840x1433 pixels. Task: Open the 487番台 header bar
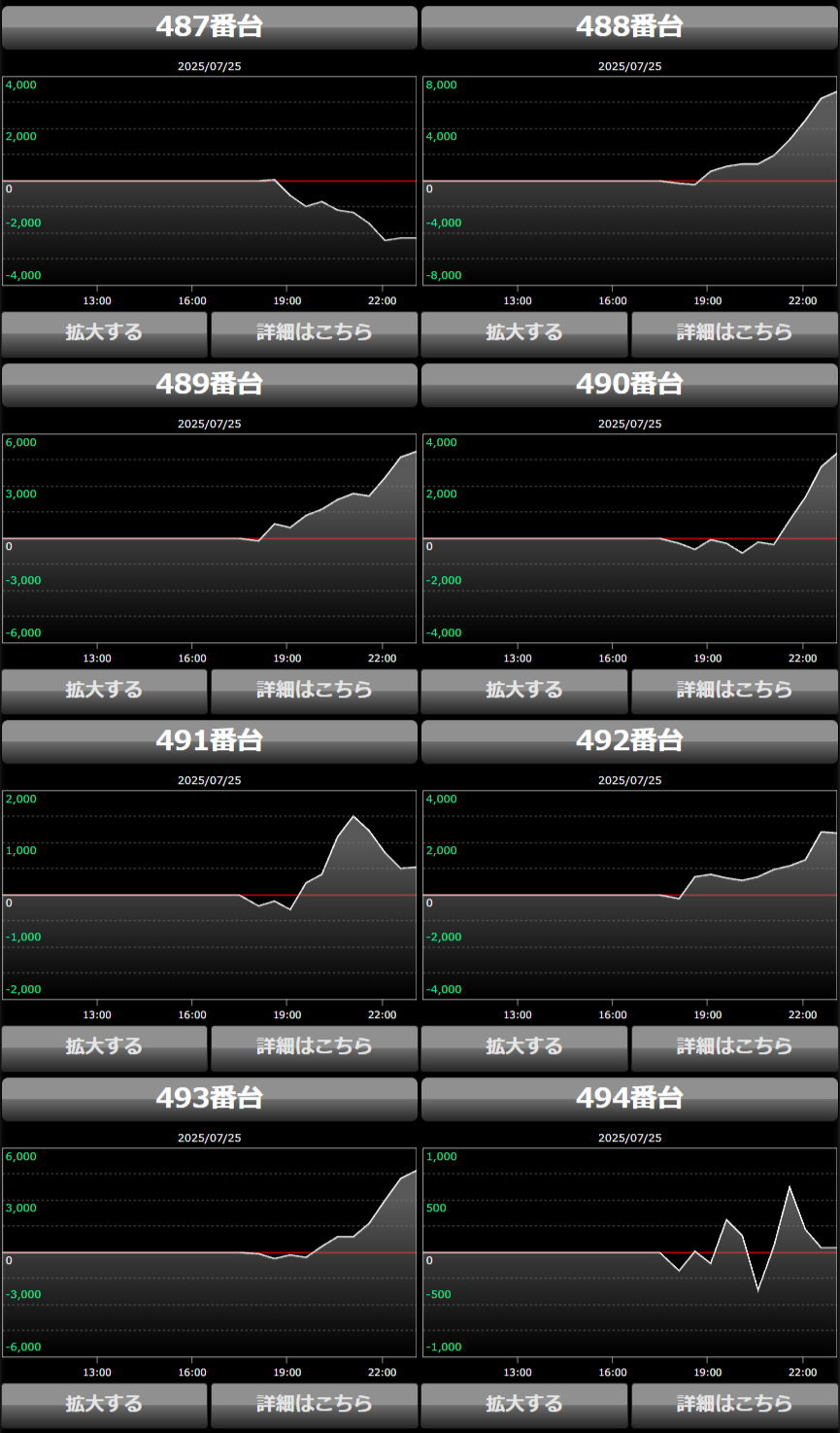coord(210,27)
